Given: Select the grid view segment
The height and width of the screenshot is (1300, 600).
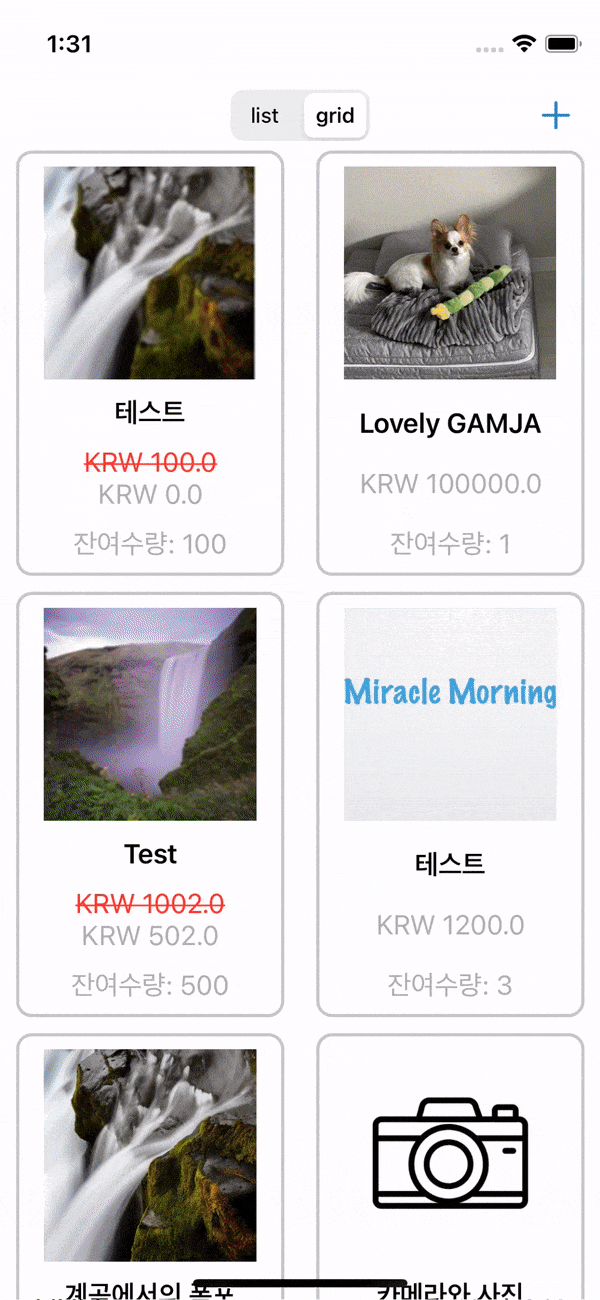Looking at the screenshot, I should [x=335, y=116].
